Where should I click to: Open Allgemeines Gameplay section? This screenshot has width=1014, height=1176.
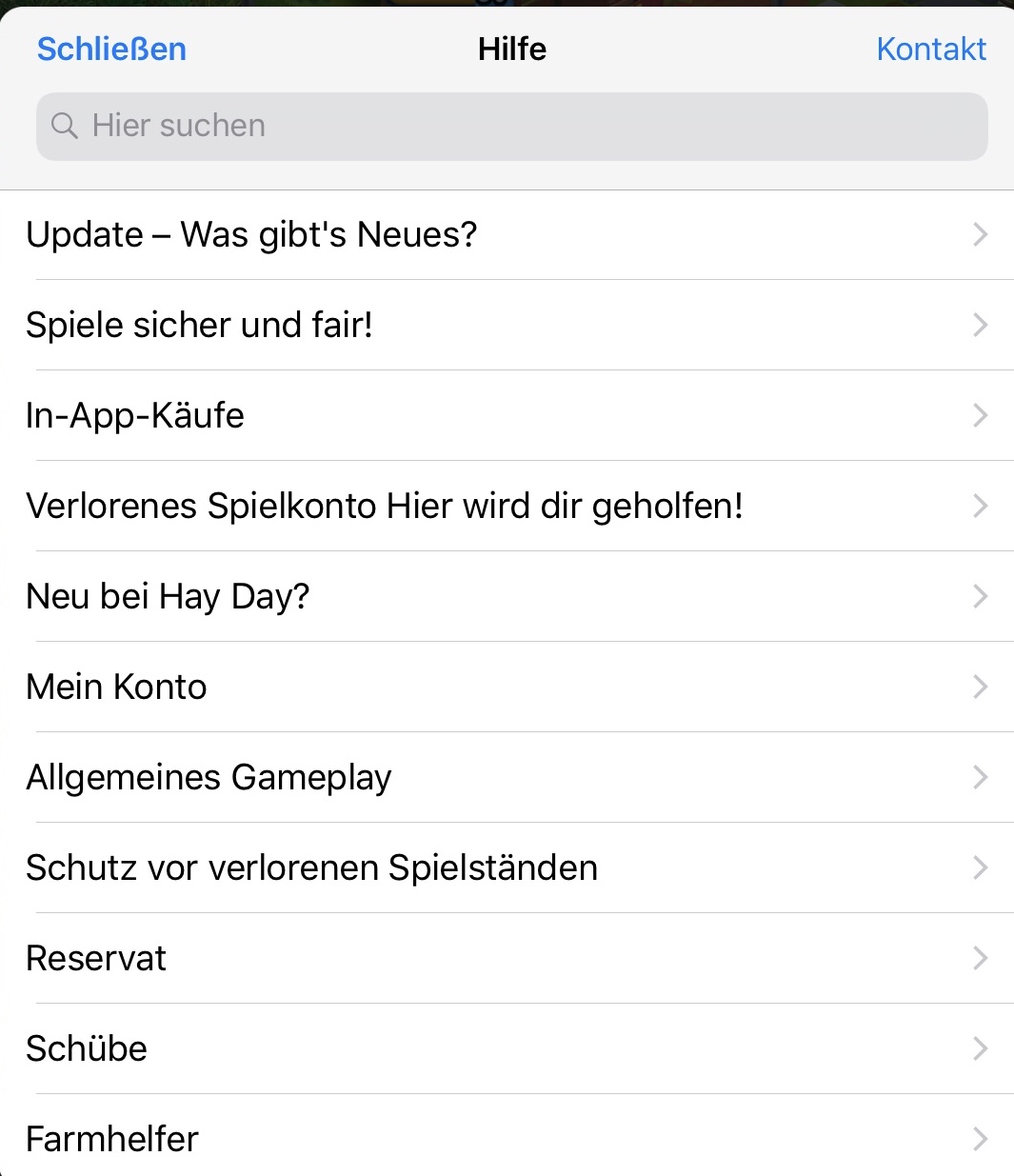pyautogui.click(x=507, y=778)
